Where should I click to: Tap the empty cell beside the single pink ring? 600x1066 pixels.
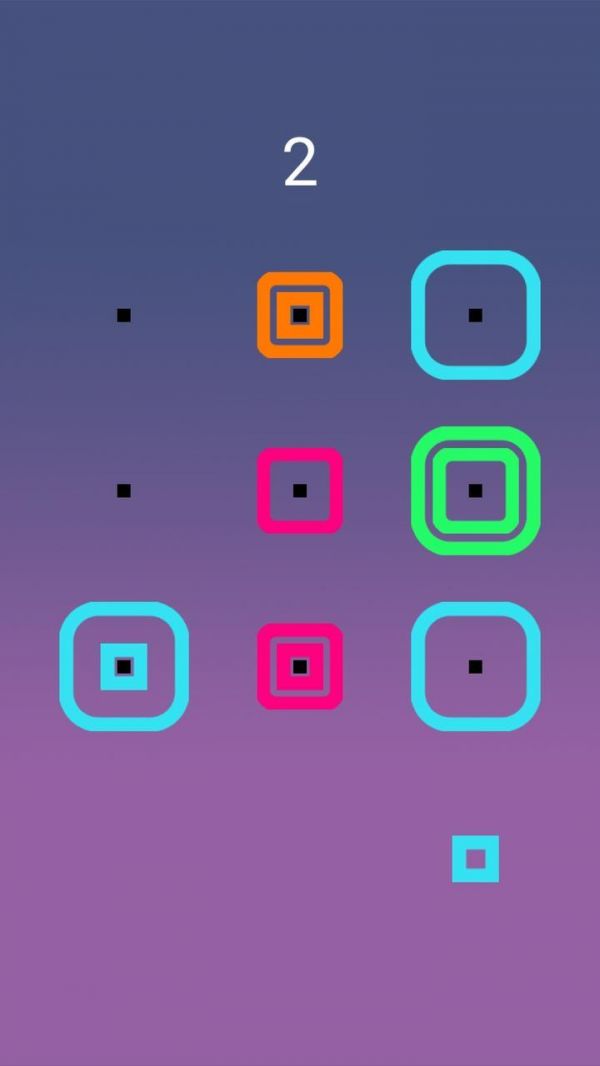tap(124, 491)
